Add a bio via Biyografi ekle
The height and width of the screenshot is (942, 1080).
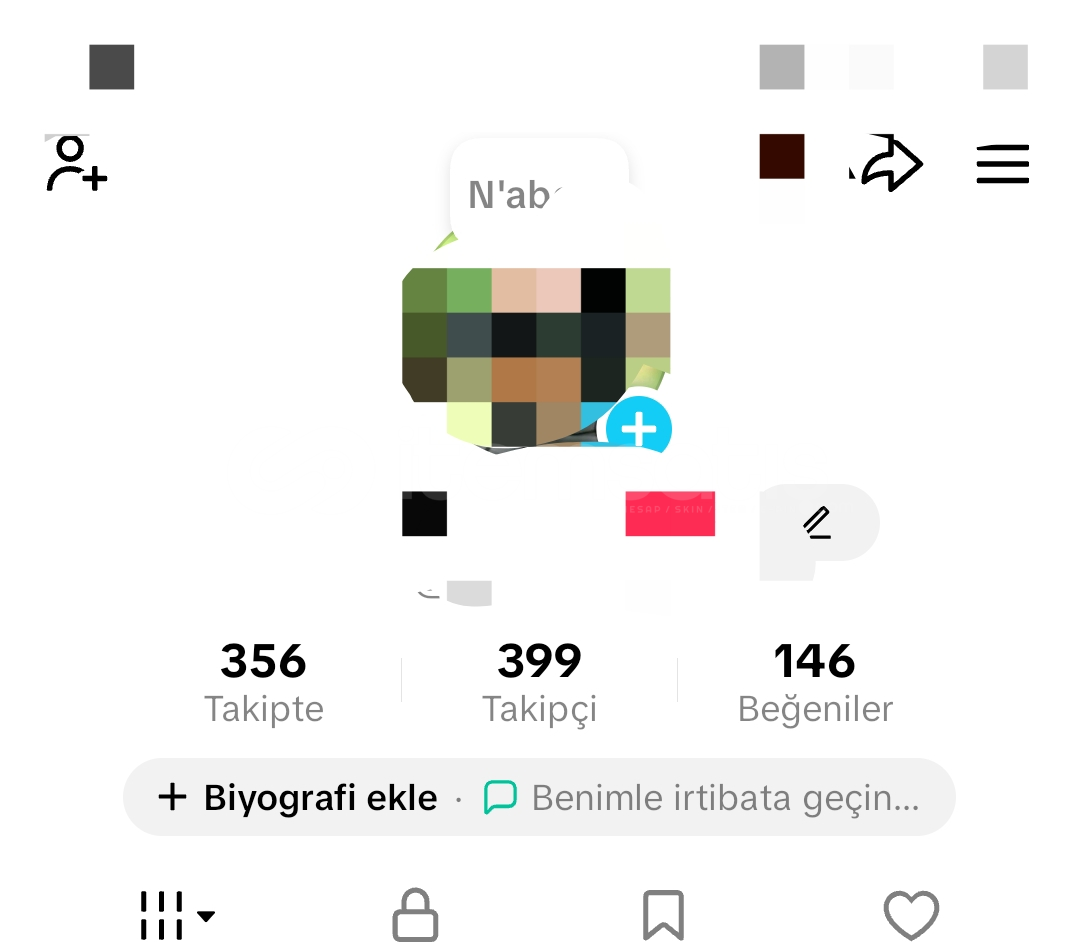tap(298, 797)
